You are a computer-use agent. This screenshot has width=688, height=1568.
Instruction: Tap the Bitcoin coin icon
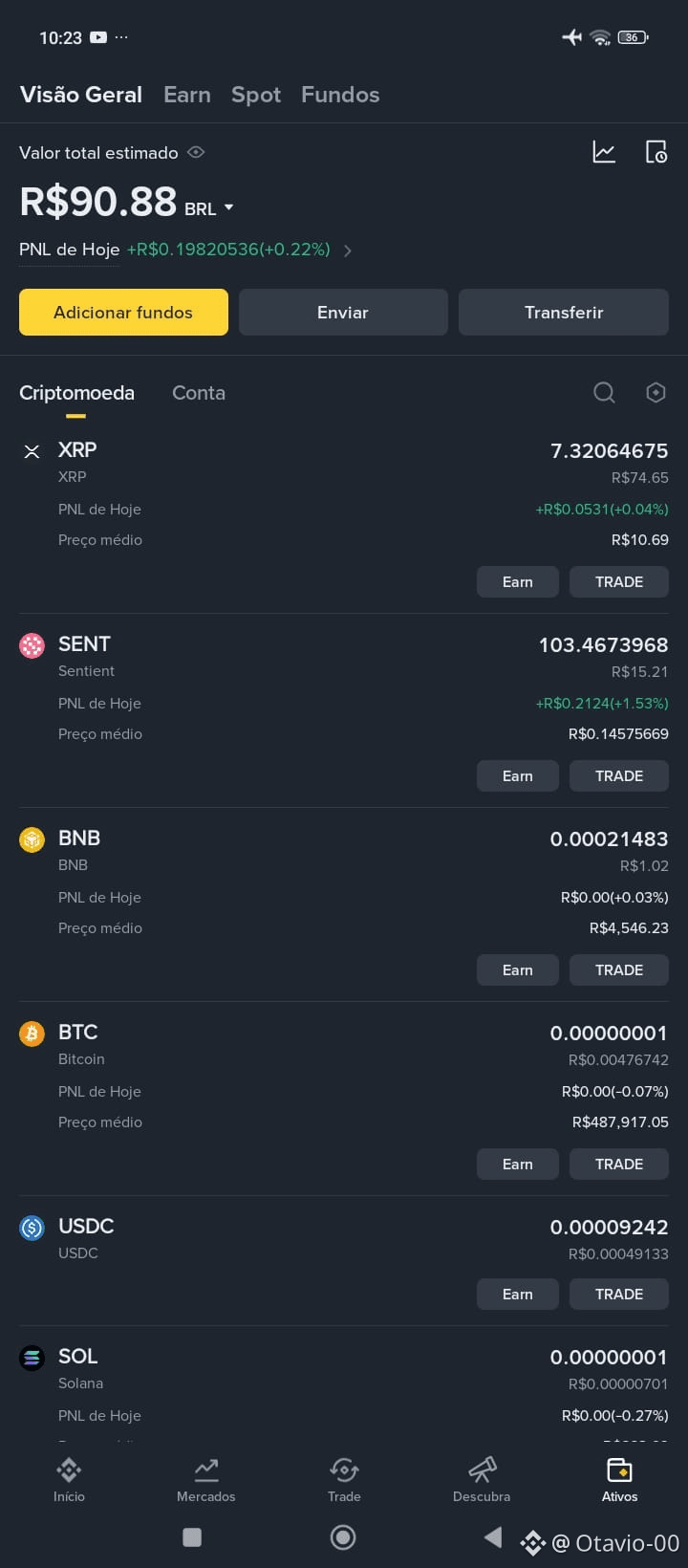click(32, 1034)
